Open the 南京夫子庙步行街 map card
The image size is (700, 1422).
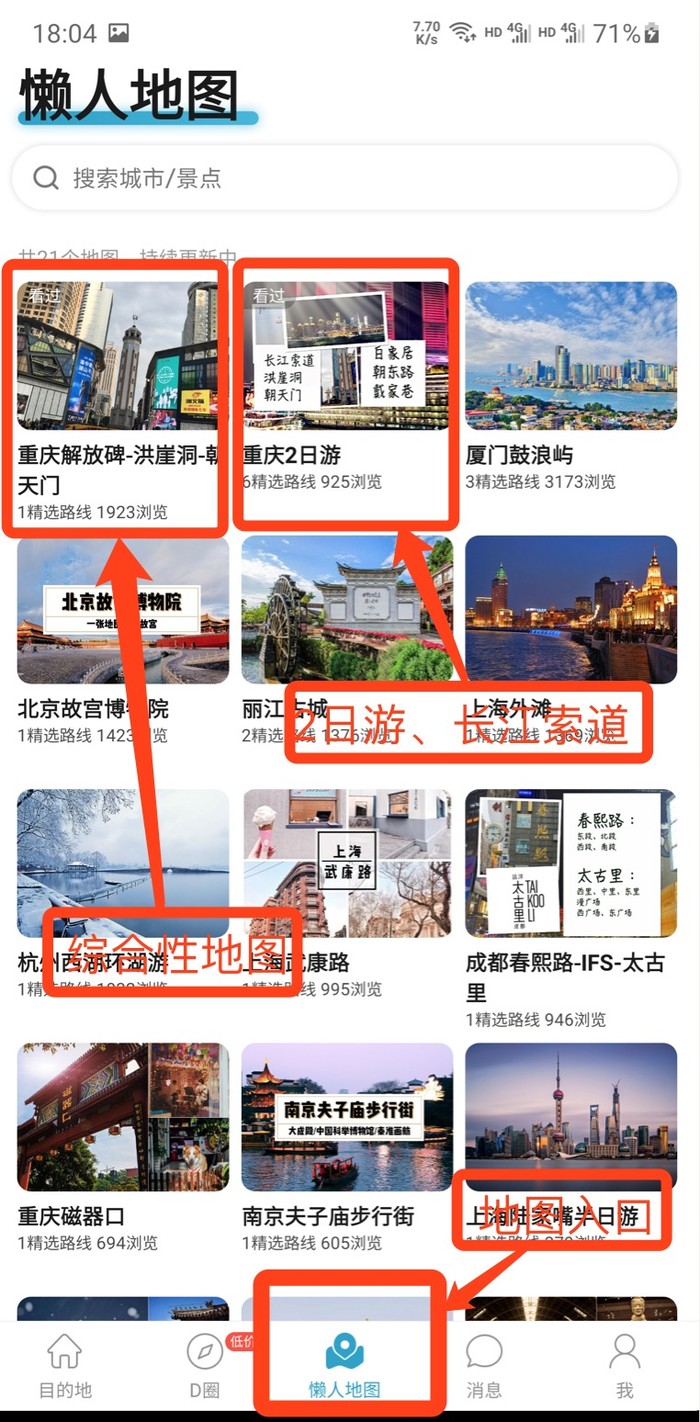[x=346, y=1117]
